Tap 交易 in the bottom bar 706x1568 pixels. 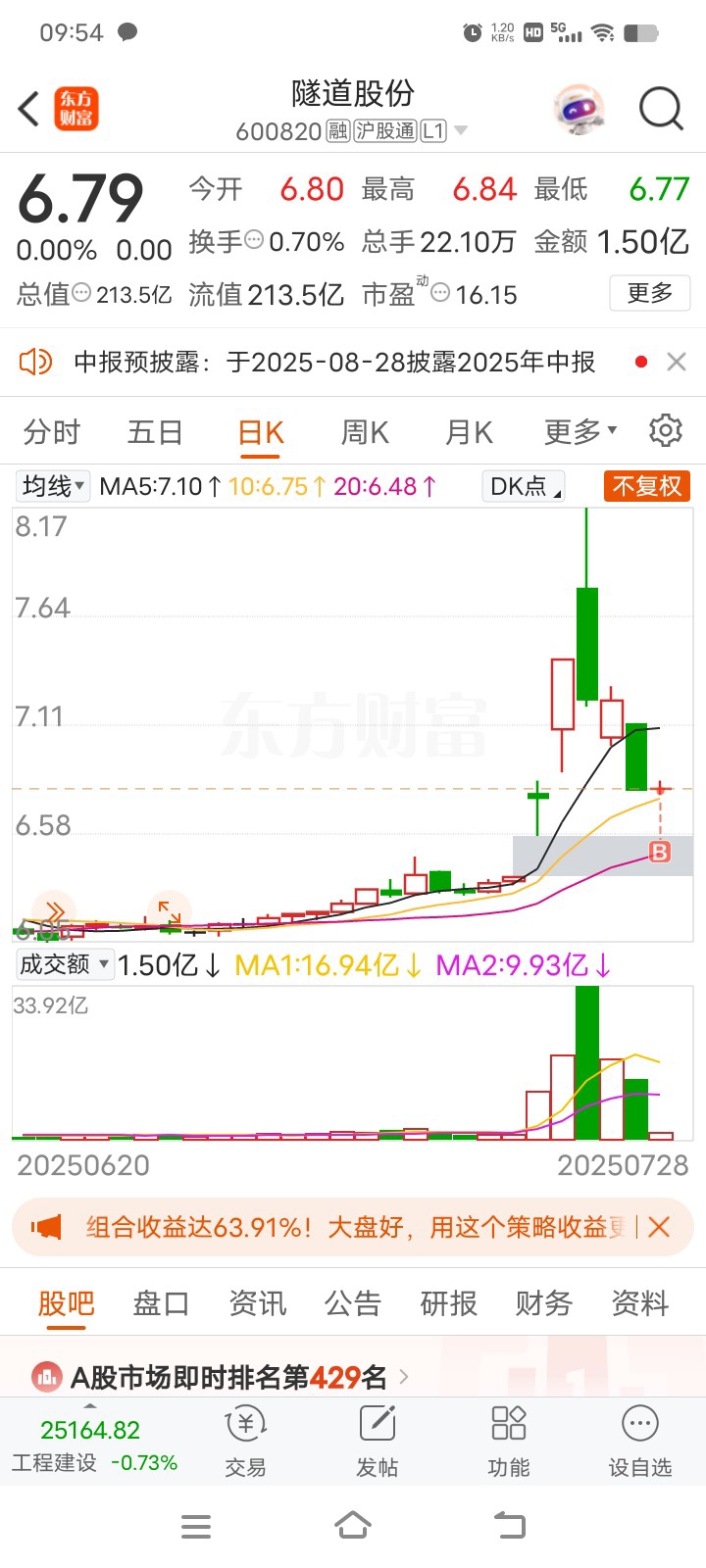[x=245, y=1441]
